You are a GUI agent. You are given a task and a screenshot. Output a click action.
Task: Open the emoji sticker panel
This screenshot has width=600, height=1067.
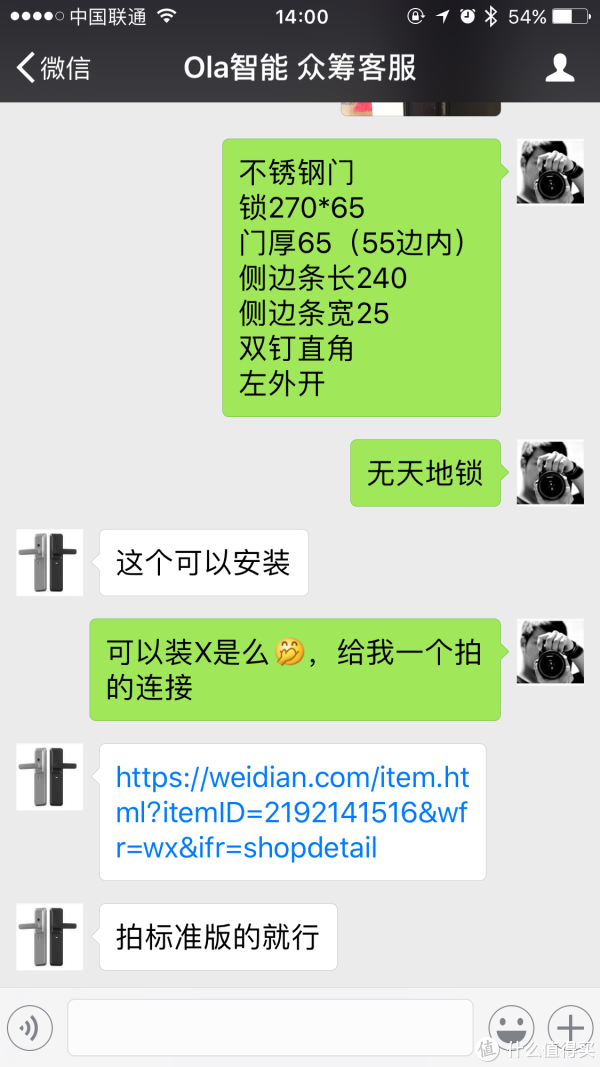pyautogui.click(x=510, y=1027)
